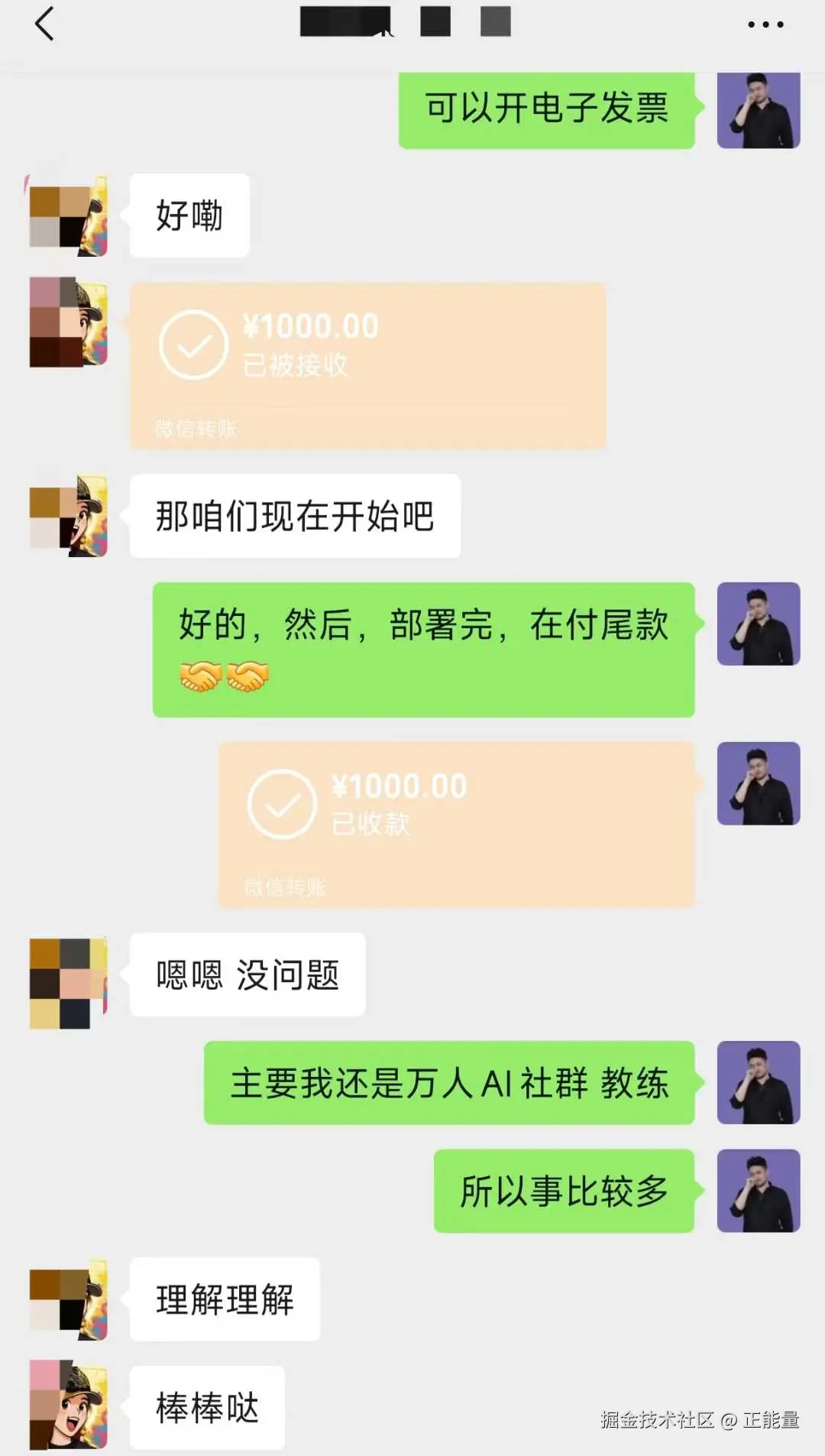Screen dimensions: 825x1456
Task: Open the contact's avatar next to '好嘞'
Action: pos(67,215)
